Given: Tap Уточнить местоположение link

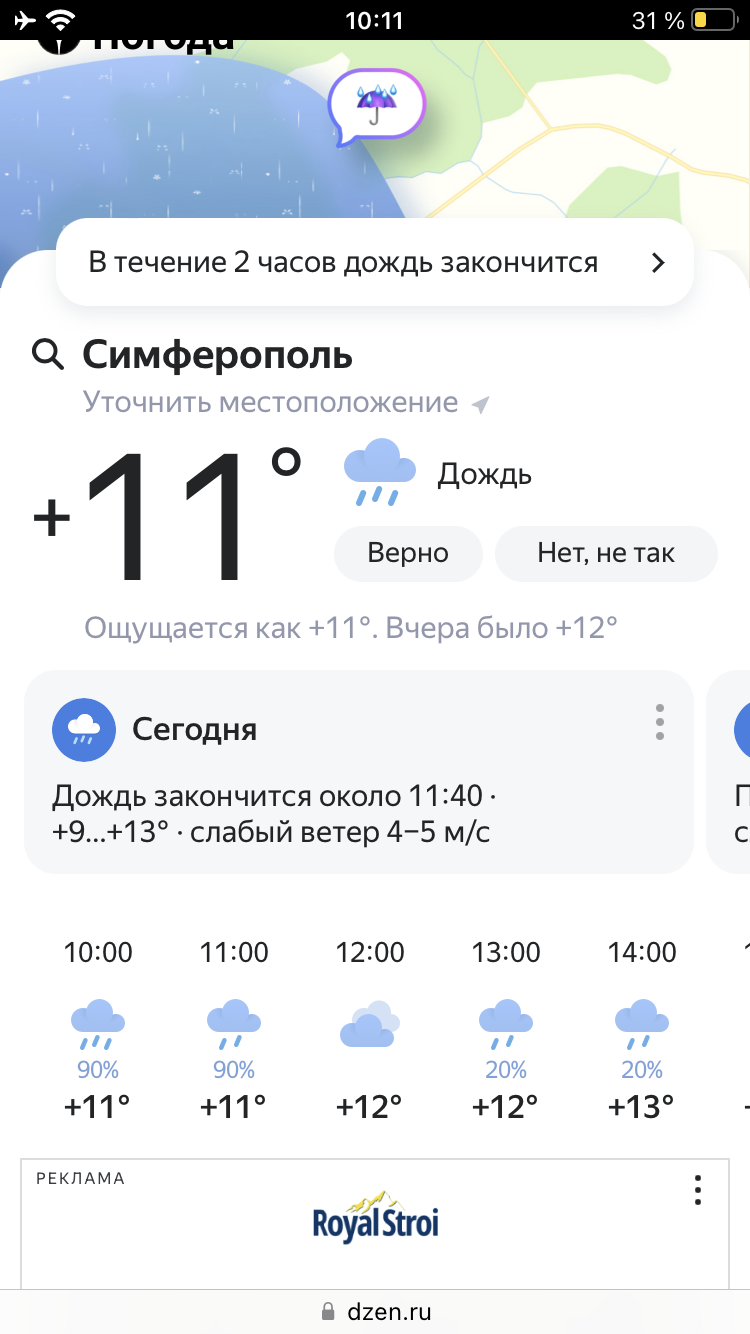Looking at the screenshot, I should [x=270, y=402].
